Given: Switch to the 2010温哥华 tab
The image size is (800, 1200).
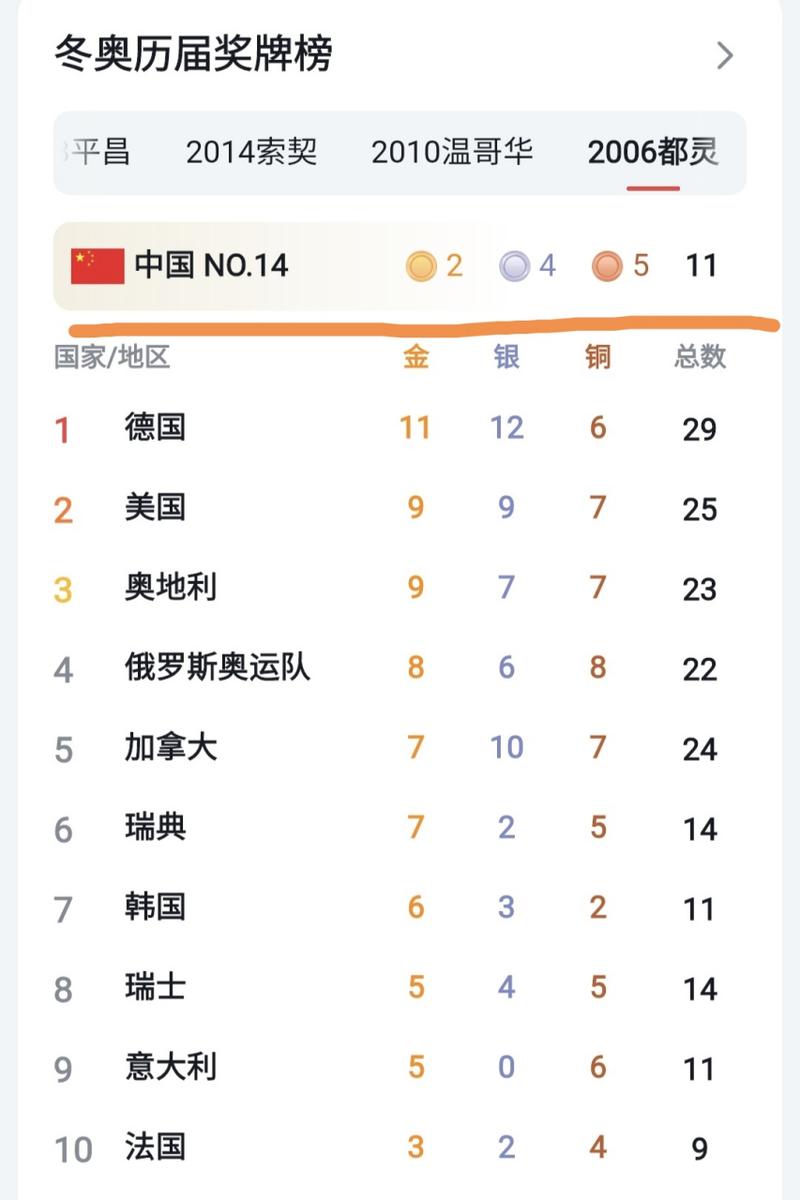Looking at the screenshot, I should [x=454, y=150].
